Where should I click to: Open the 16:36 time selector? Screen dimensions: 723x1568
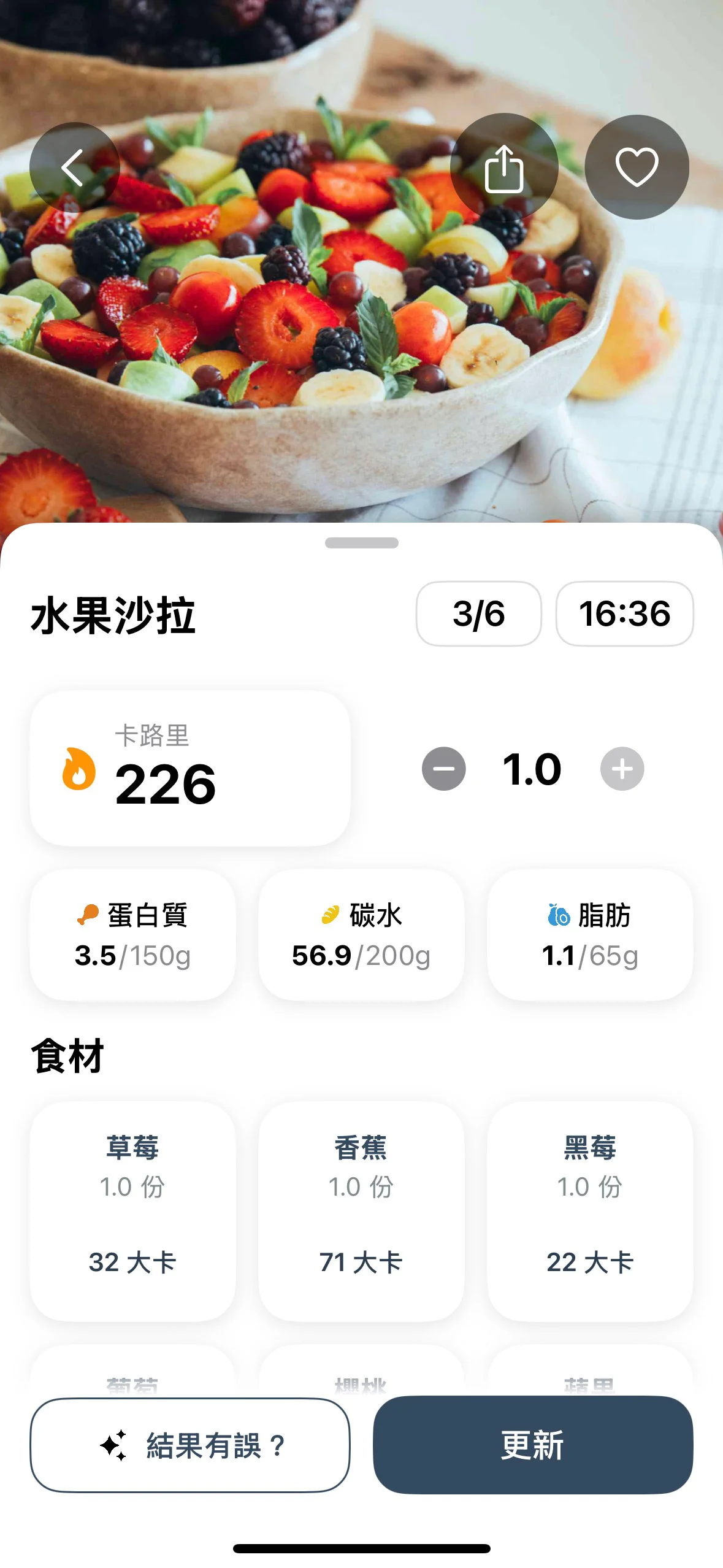625,614
